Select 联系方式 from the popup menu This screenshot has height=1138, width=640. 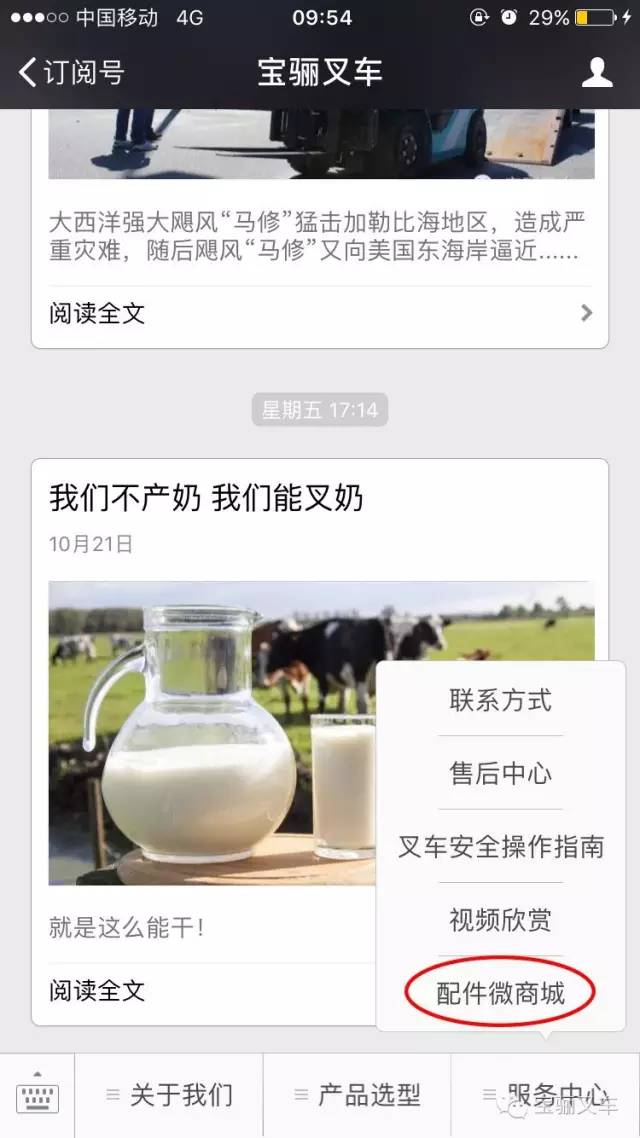click(x=500, y=700)
